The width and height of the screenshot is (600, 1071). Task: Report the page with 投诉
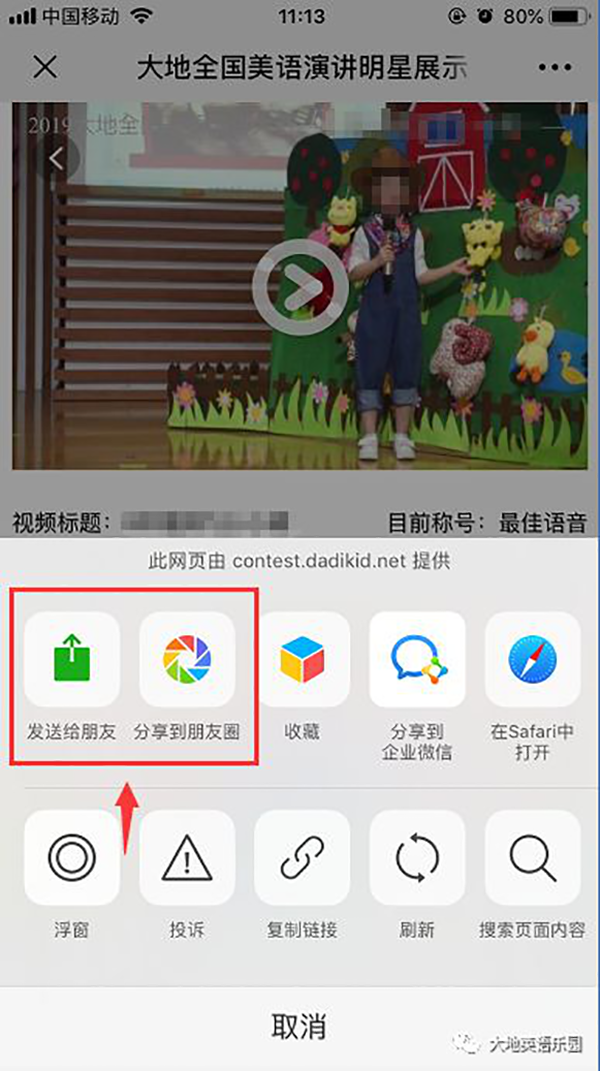[187, 858]
